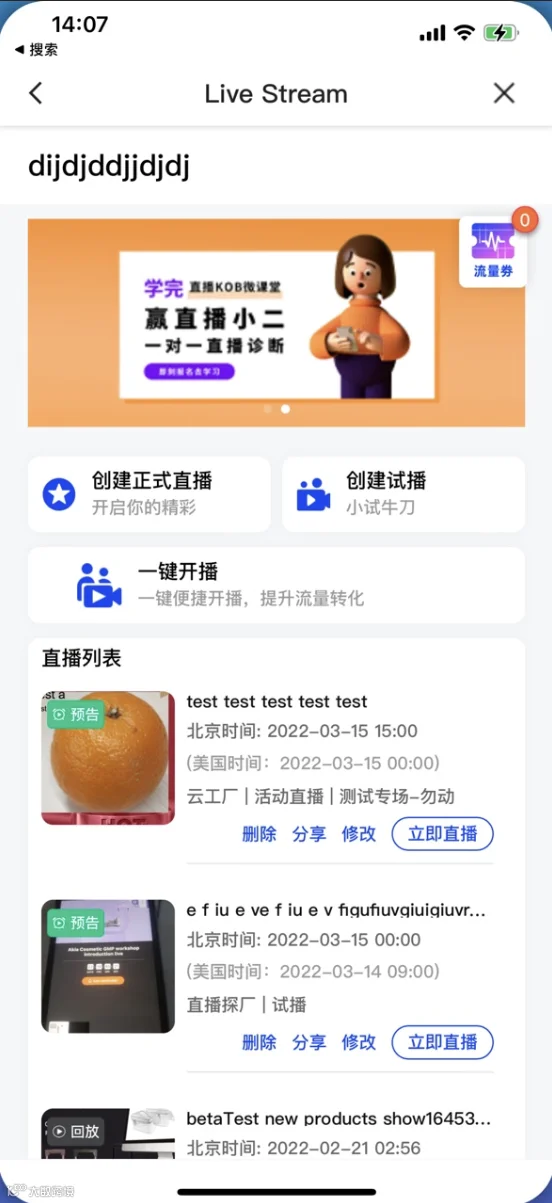
Task: Modify the 'e f iu e ve' stream
Action: pyautogui.click(x=359, y=1042)
